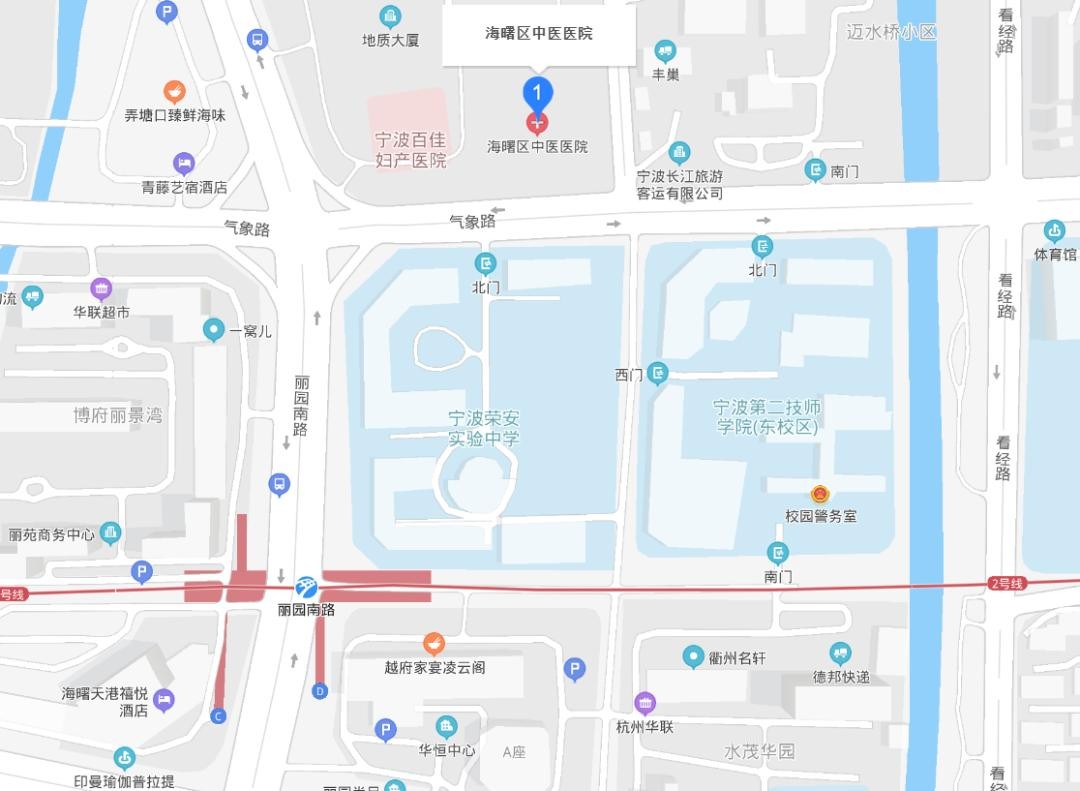Viewport: 1080px width, 791px height.
Task: Tap the 宁波荣安实验中学 map label
Action: [484, 428]
